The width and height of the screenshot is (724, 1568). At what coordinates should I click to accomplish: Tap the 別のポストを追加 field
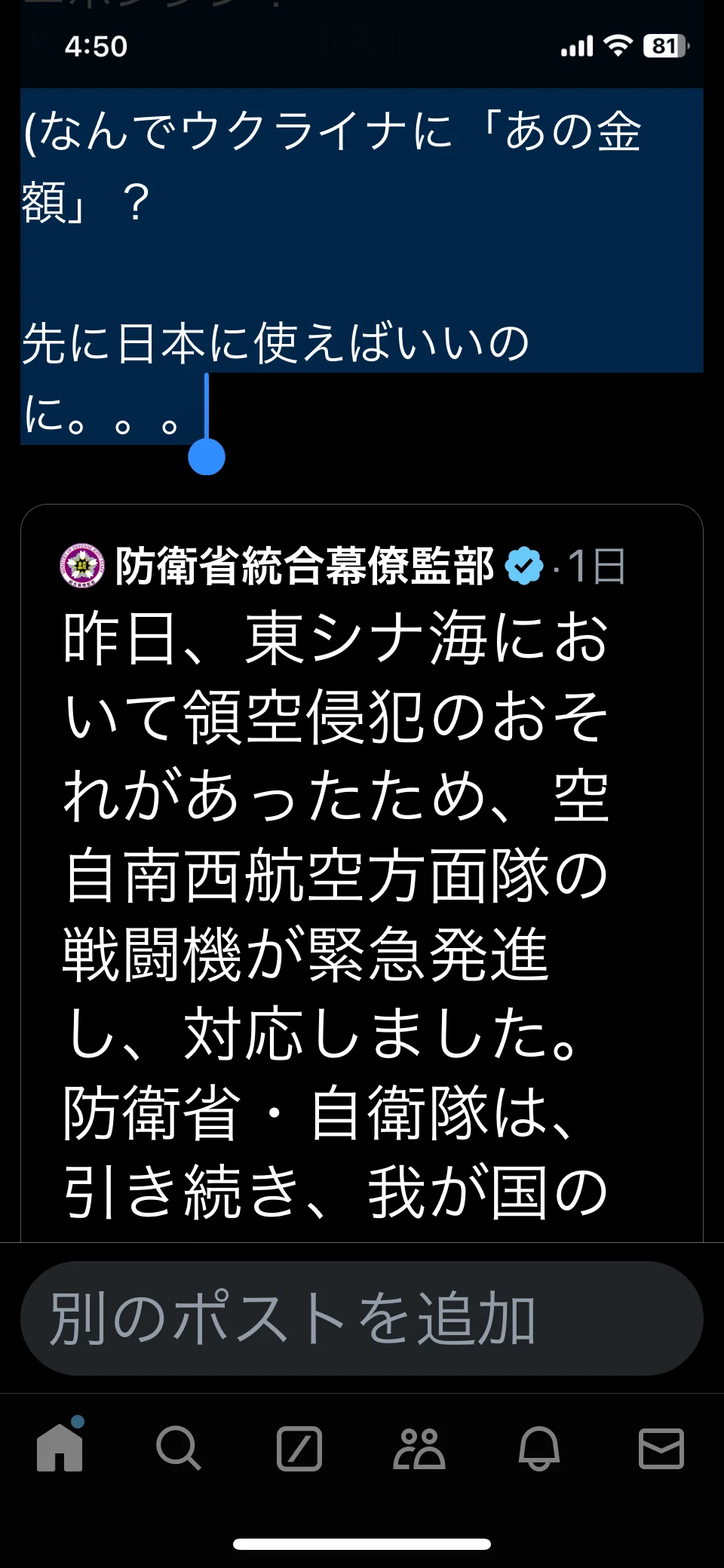pyautogui.click(x=362, y=1318)
